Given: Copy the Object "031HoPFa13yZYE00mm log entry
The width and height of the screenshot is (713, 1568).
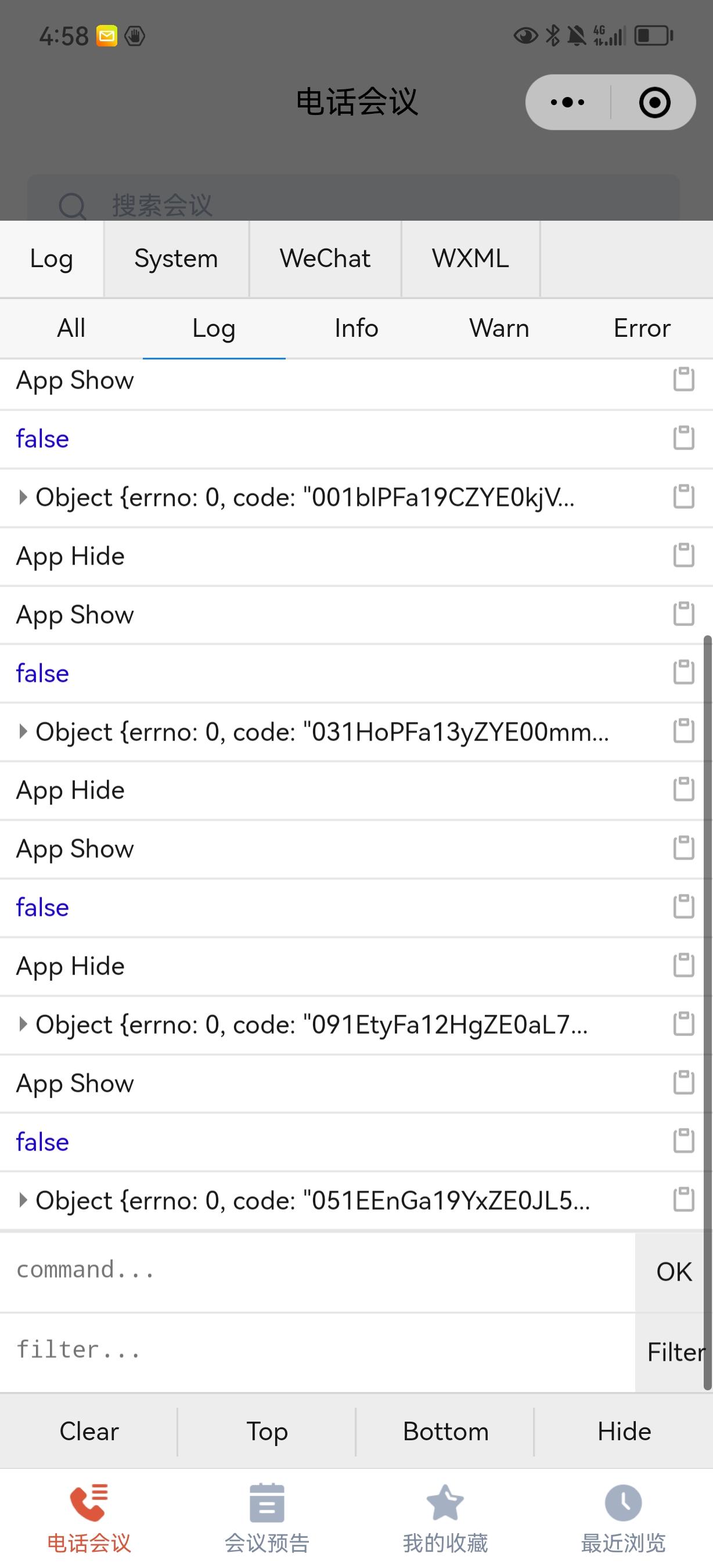Looking at the screenshot, I should 684,731.
